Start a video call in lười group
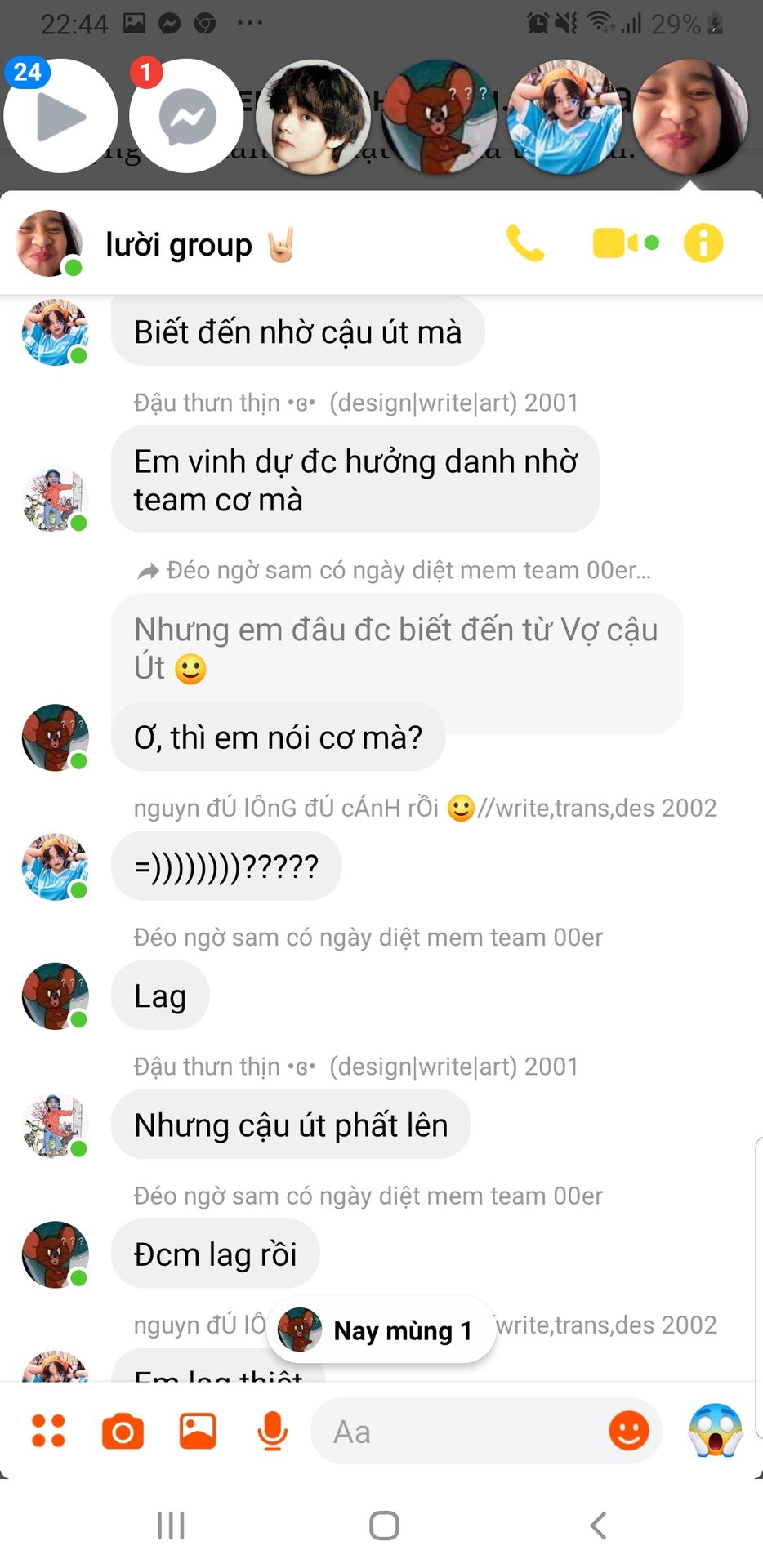Screen dimensions: 763x1568 click(x=625, y=243)
